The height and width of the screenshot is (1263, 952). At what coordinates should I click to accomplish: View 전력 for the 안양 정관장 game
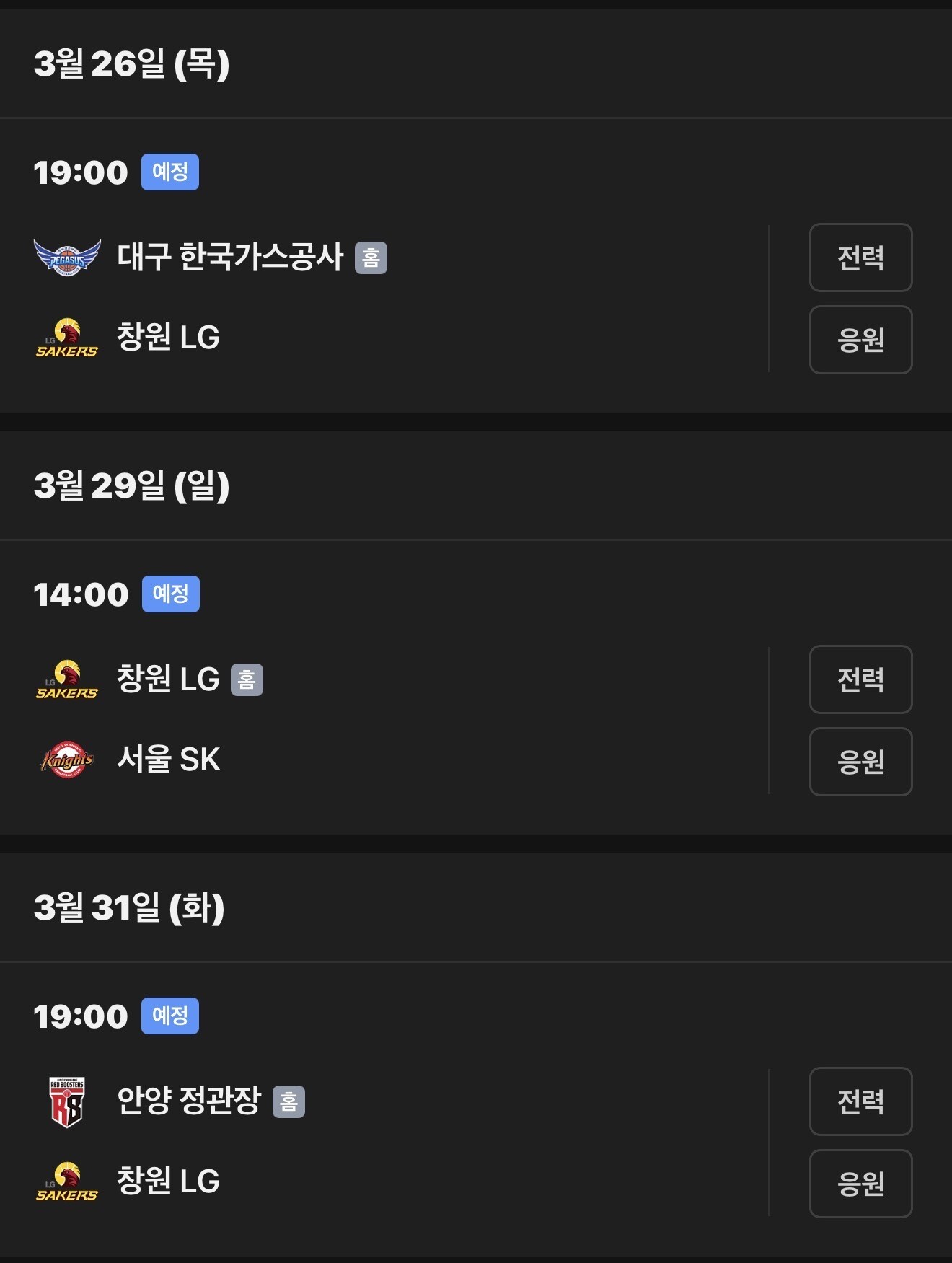tap(860, 1101)
